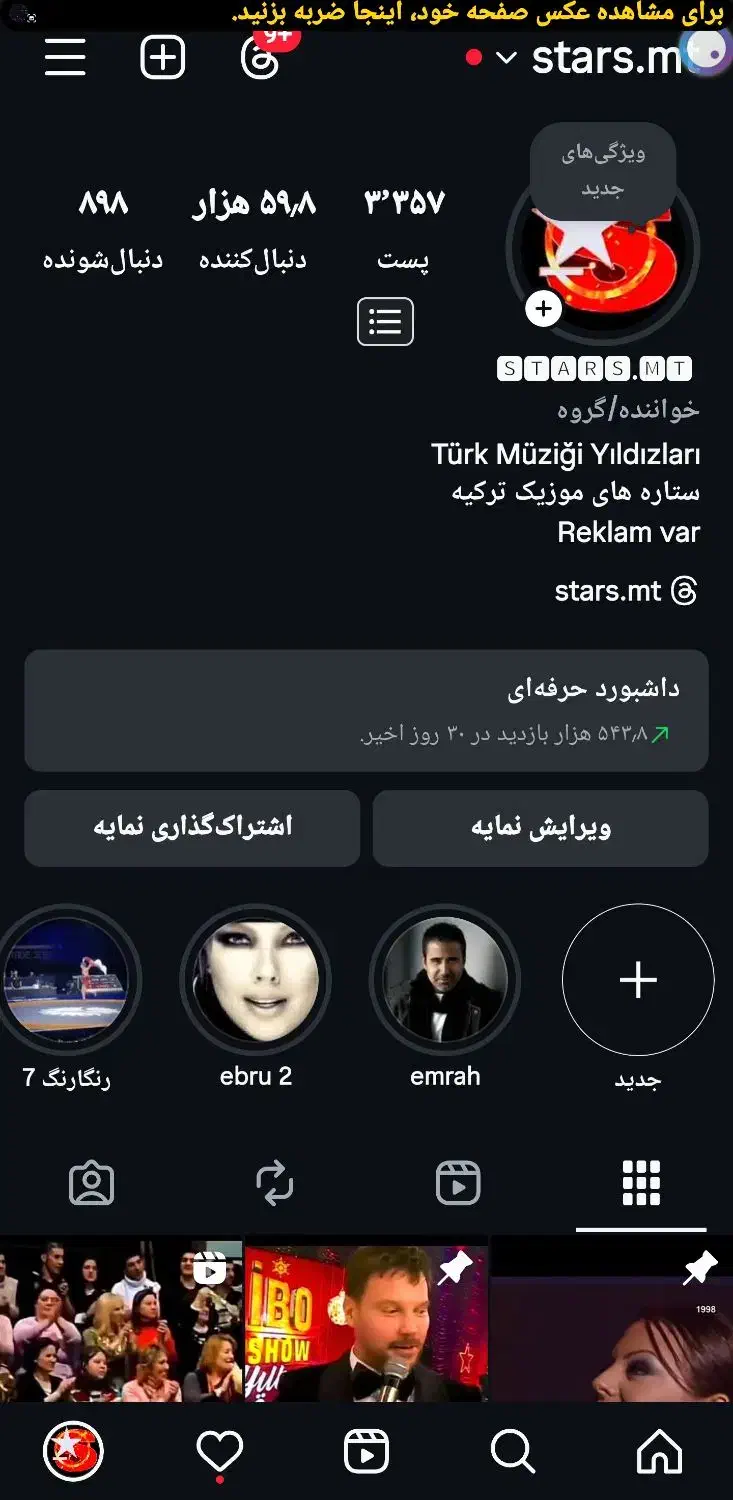The height and width of the screenshot is (1500, 733).
Task: Open the grid posts tab
Action: 640,1185
